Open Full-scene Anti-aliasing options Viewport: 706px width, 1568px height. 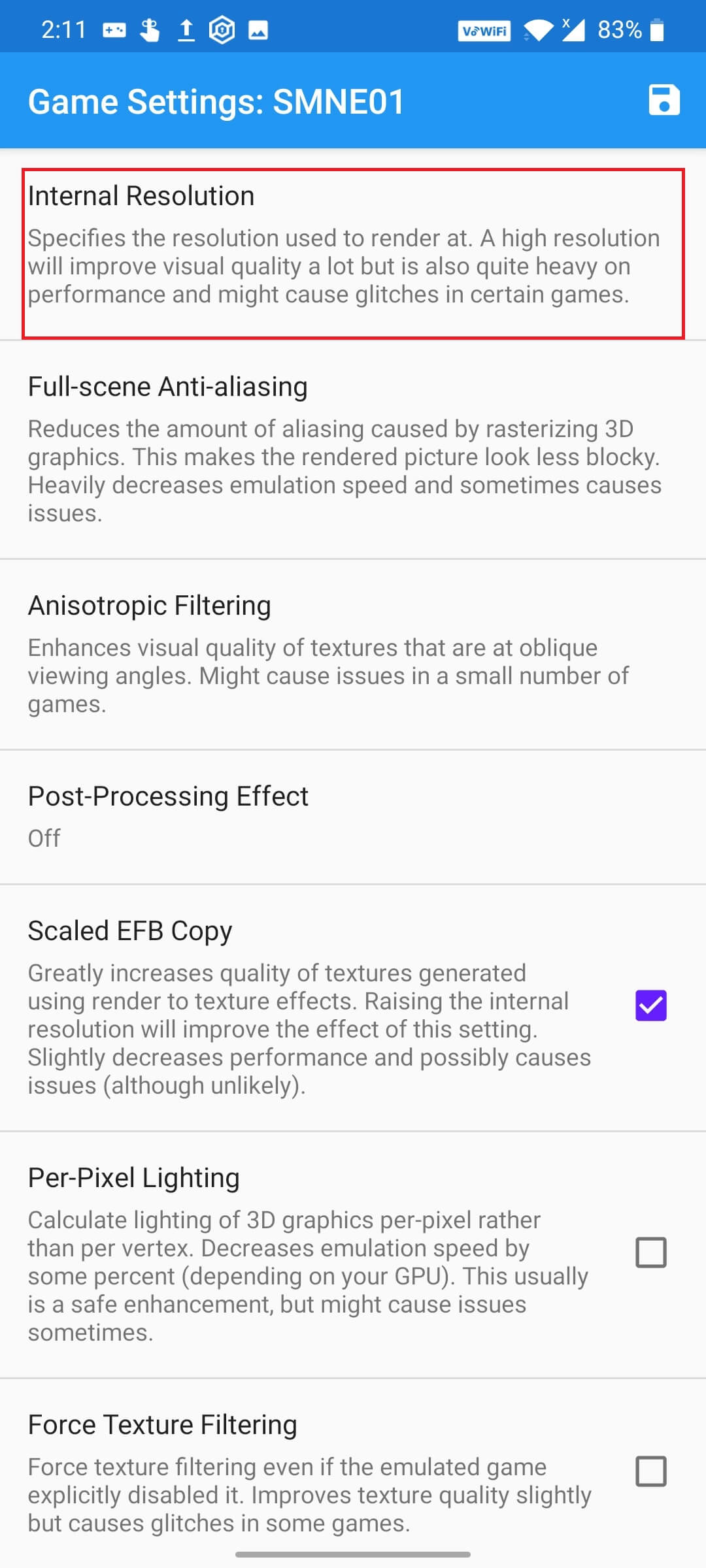click(353, 449)
